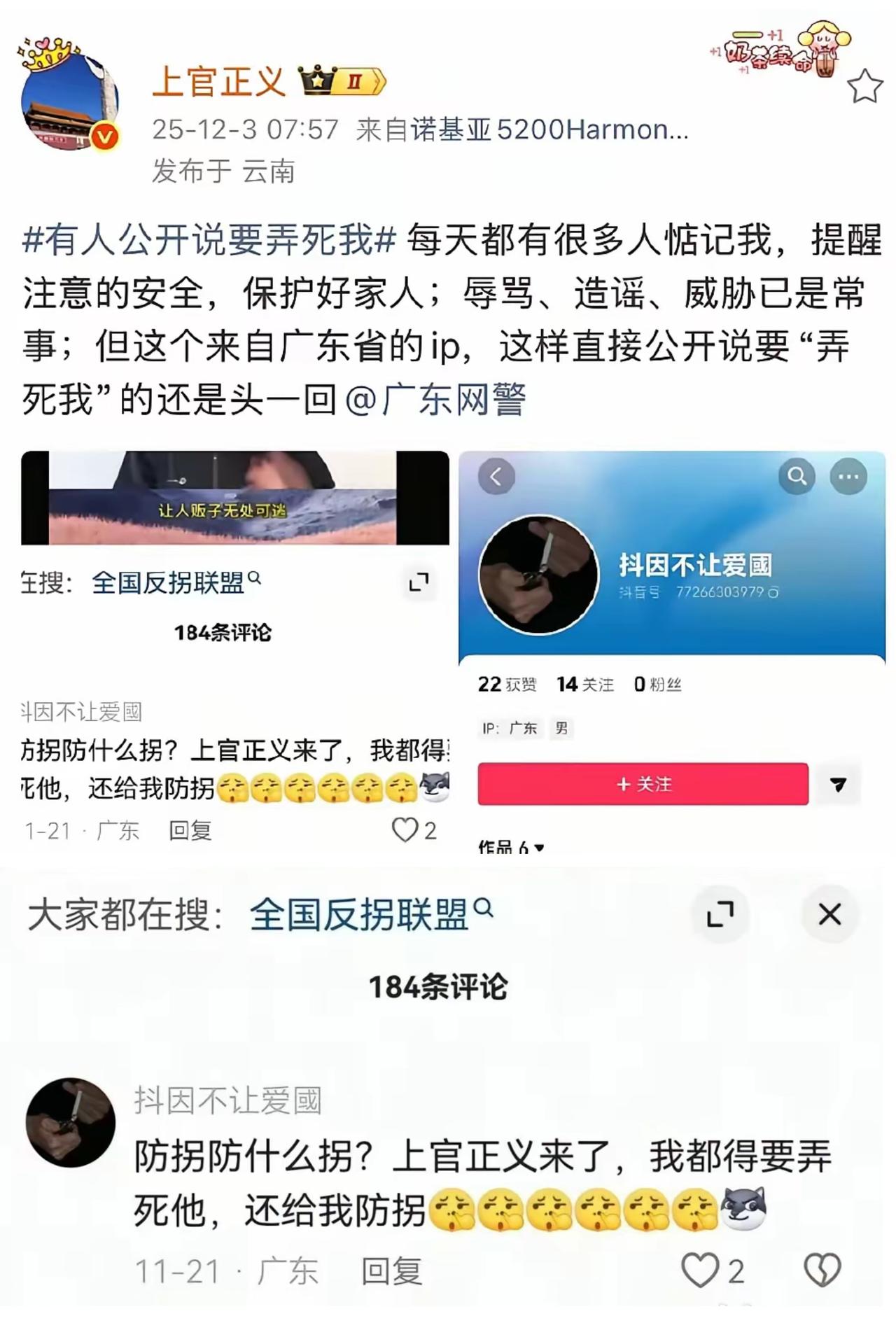This screenshot has width=896, height=1344.
Task: Switch to the 作品 tab
Action: point(493,846)
